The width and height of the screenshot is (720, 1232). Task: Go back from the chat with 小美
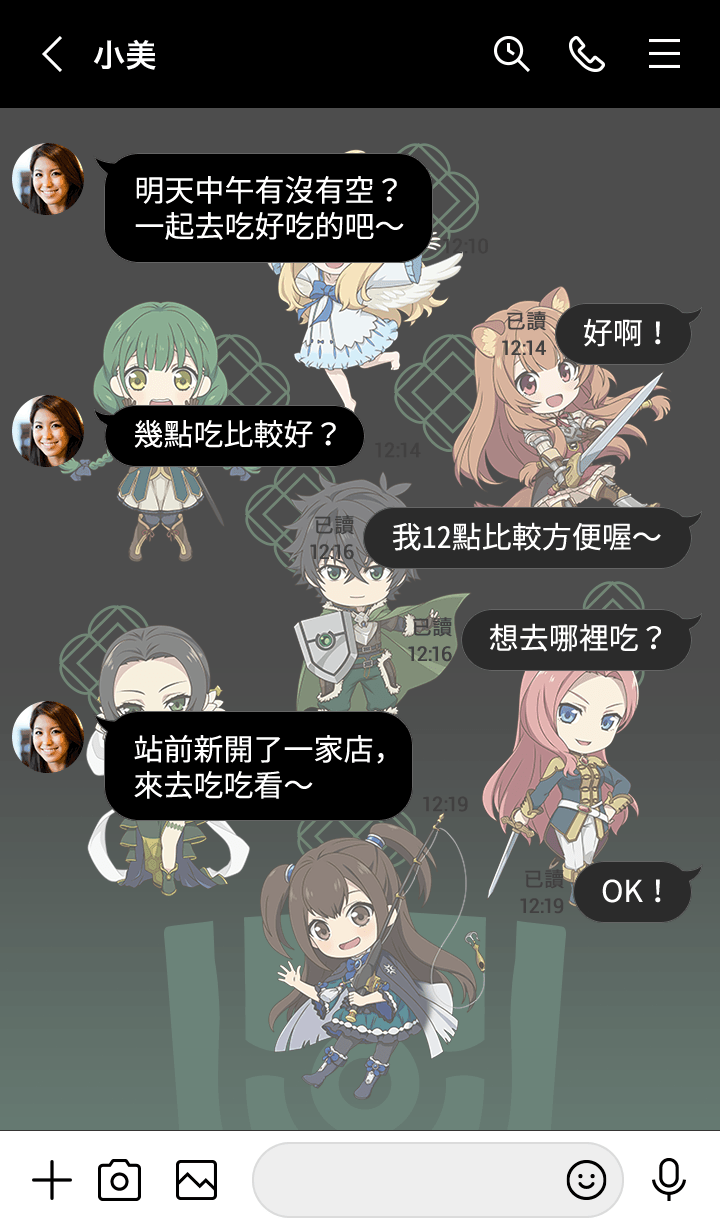[52, 54]
